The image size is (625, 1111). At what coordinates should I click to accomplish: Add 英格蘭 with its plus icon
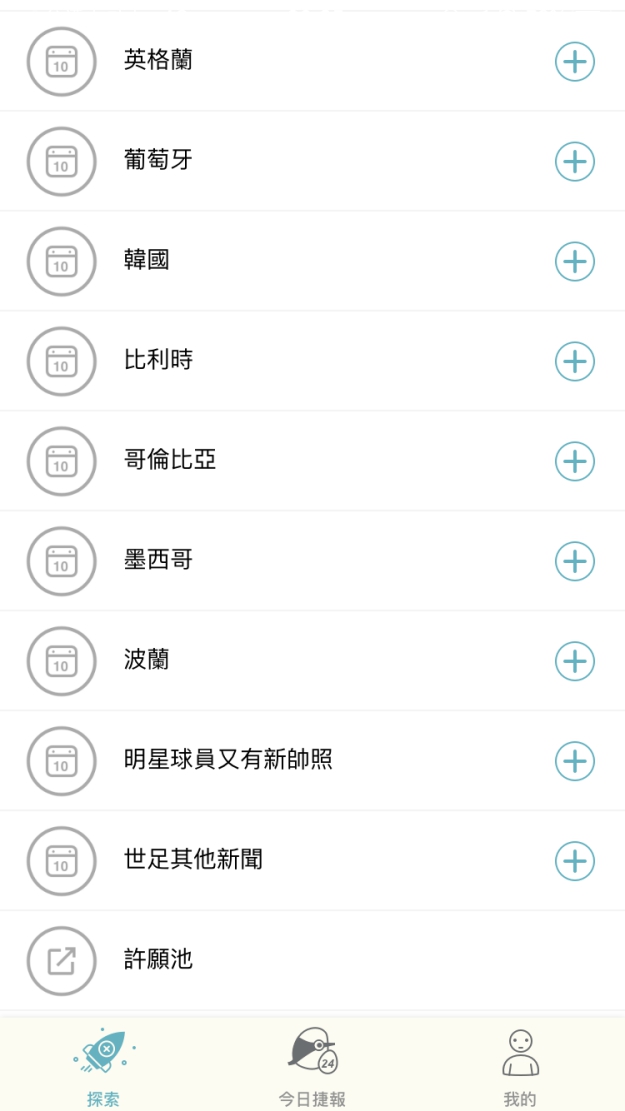pos(574,62)
